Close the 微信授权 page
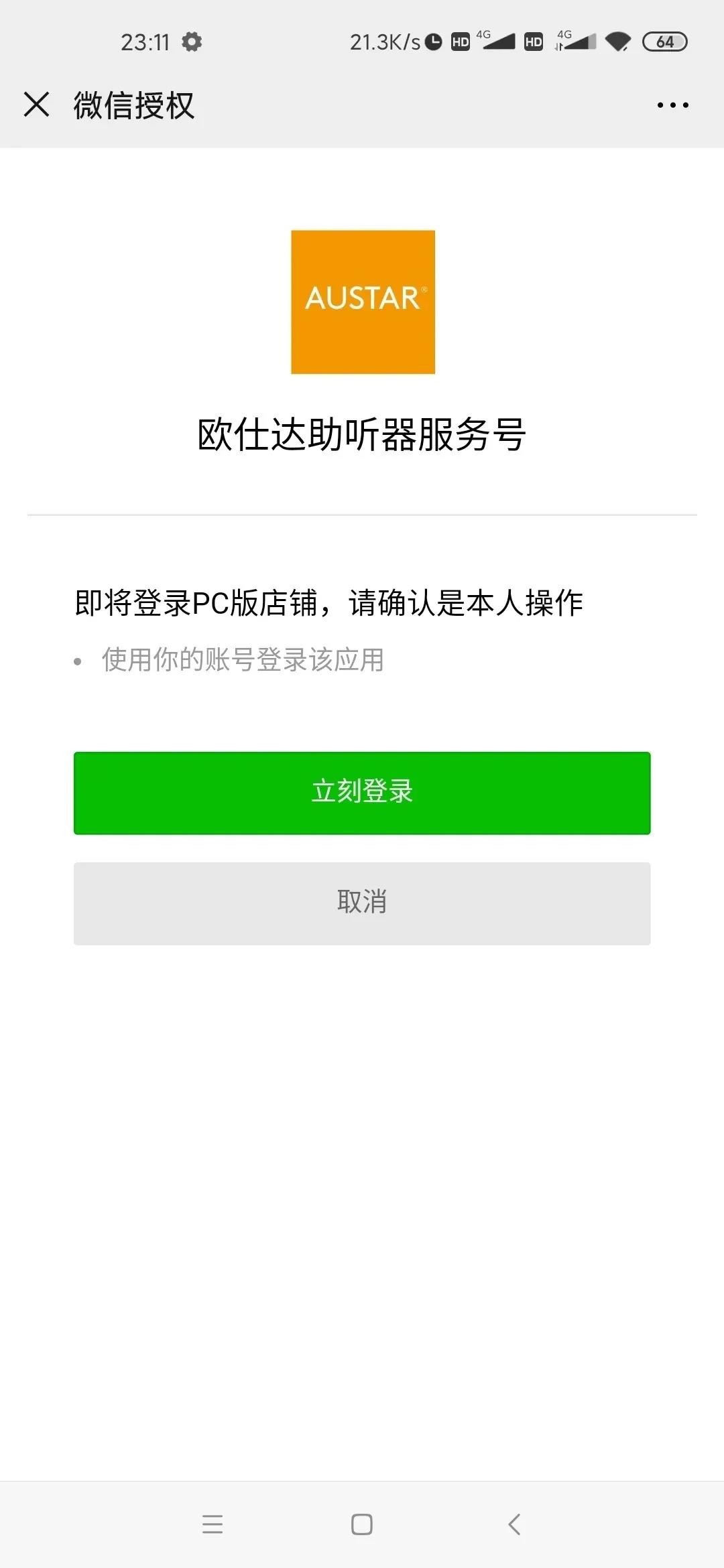Image resolution: width=724 pixels, height=1568 pixels. pos(36,105)
